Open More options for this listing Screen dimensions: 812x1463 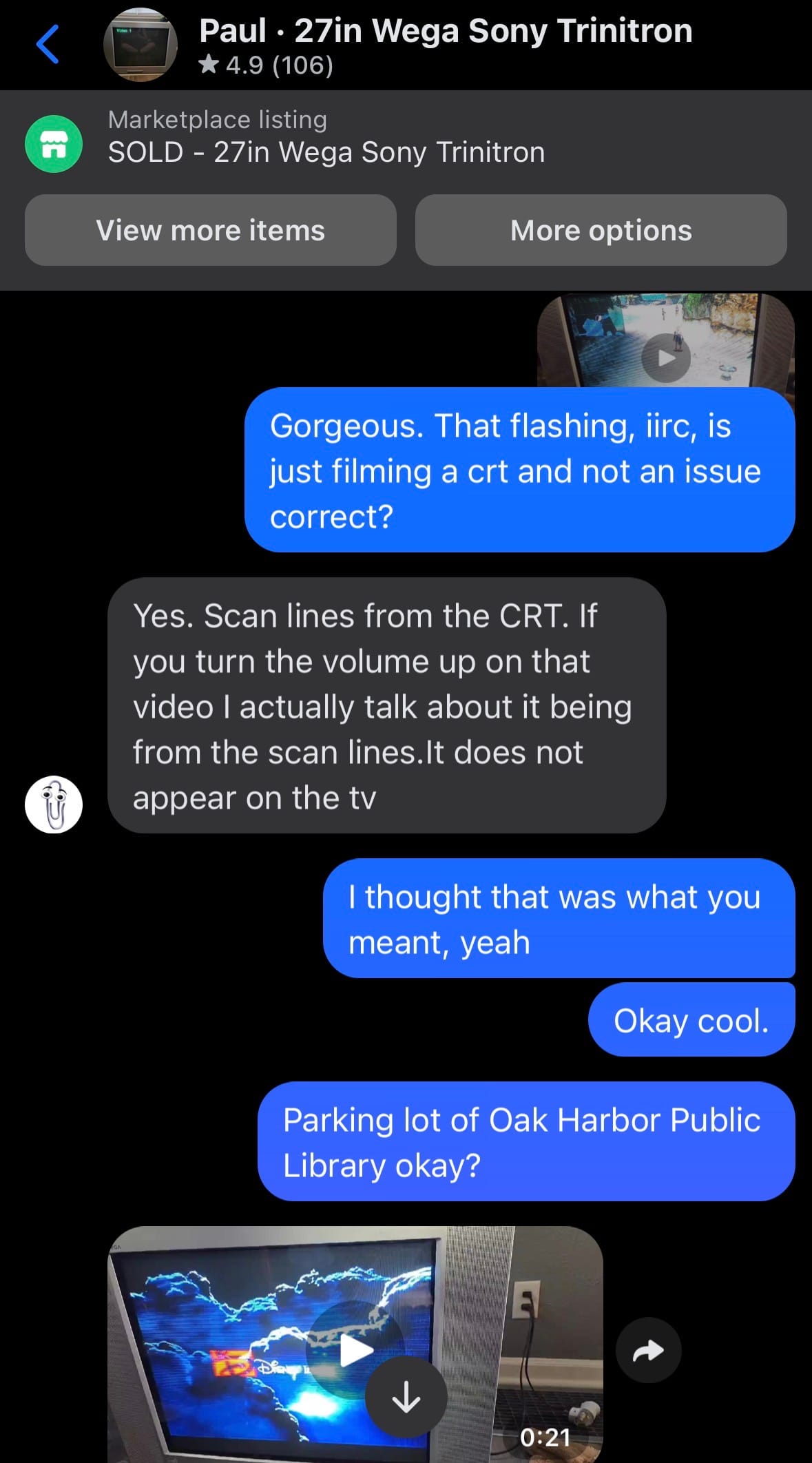601,230
